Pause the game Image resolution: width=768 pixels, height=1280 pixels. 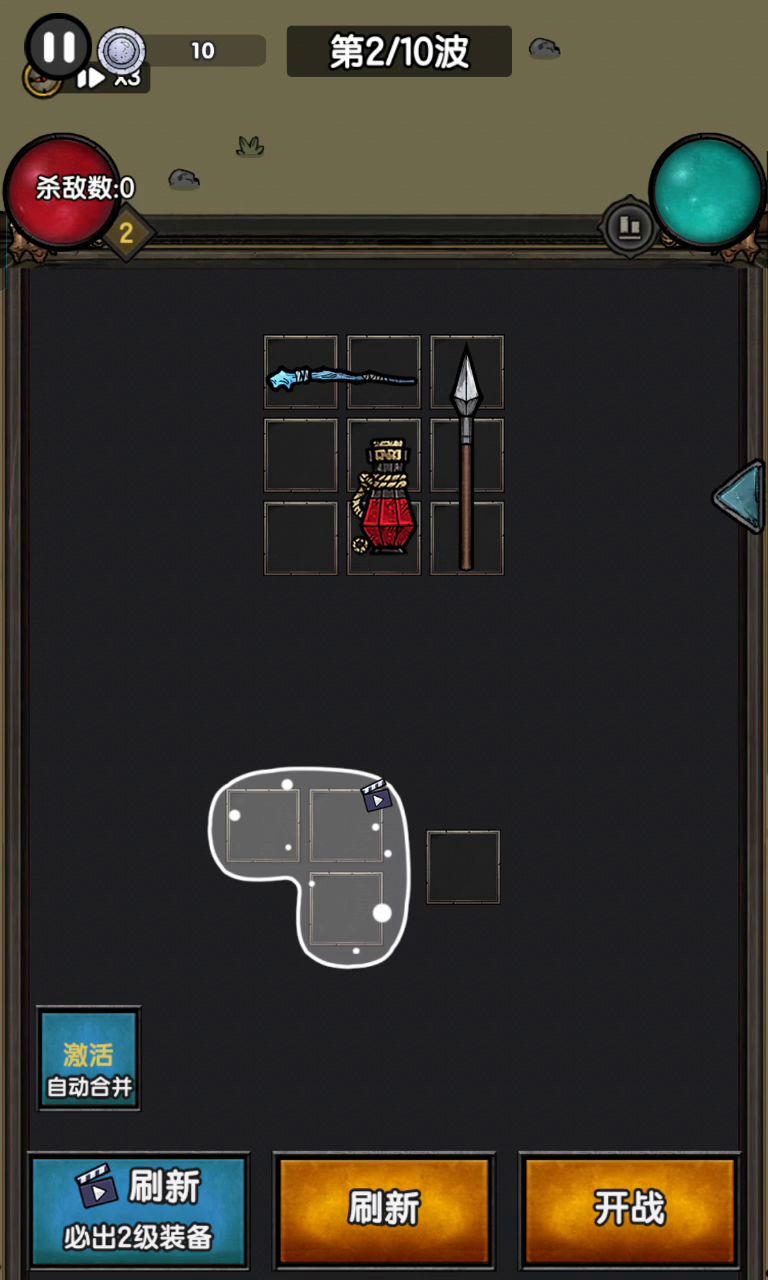(x=58, y=46)
